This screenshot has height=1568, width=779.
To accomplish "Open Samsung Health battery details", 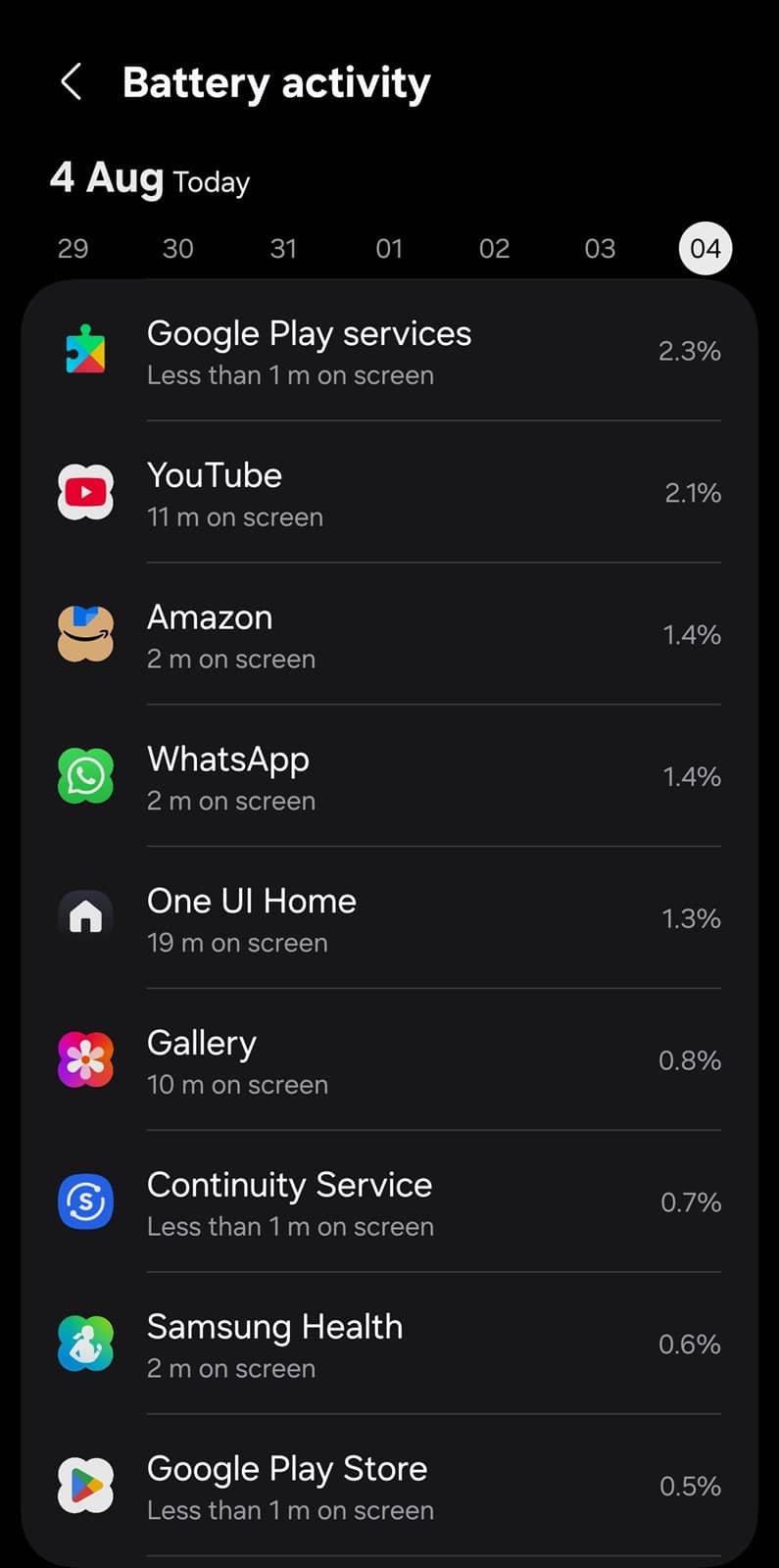I will point(389,1345).
